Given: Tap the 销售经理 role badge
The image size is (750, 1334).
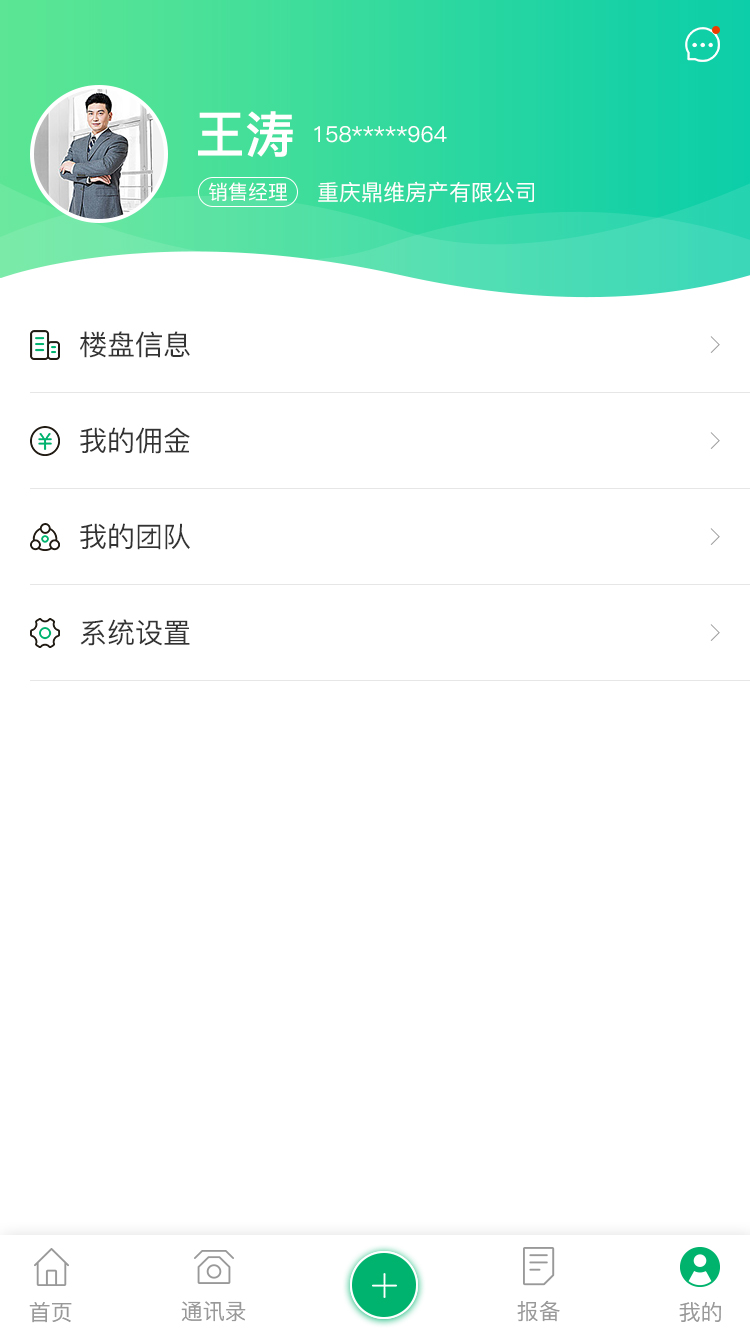Looking at the screenshot, I should (x=247, y=192).
